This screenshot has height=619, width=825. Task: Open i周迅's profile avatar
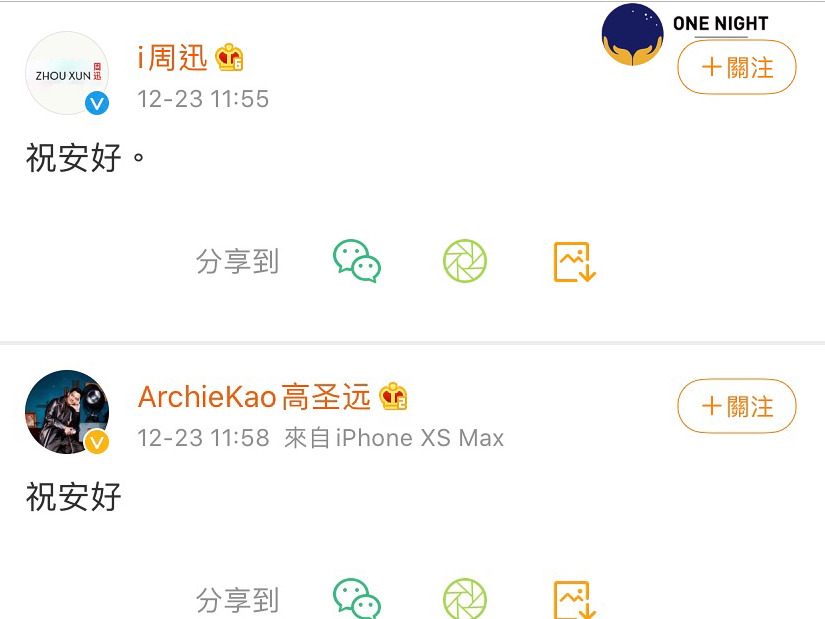pyautogui.click(x=66, y=74)
